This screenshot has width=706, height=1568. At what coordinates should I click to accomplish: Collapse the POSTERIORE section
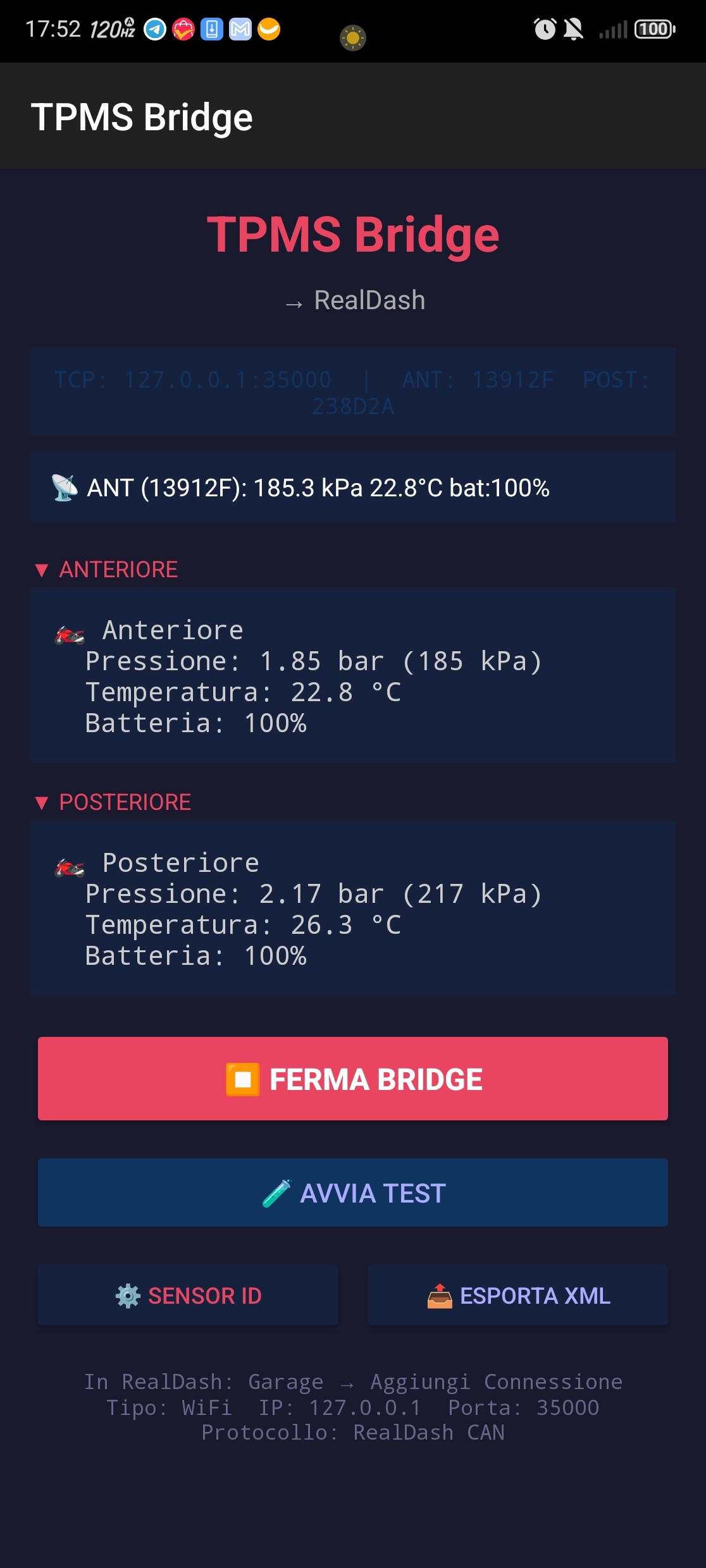click(x=113, y=802)
